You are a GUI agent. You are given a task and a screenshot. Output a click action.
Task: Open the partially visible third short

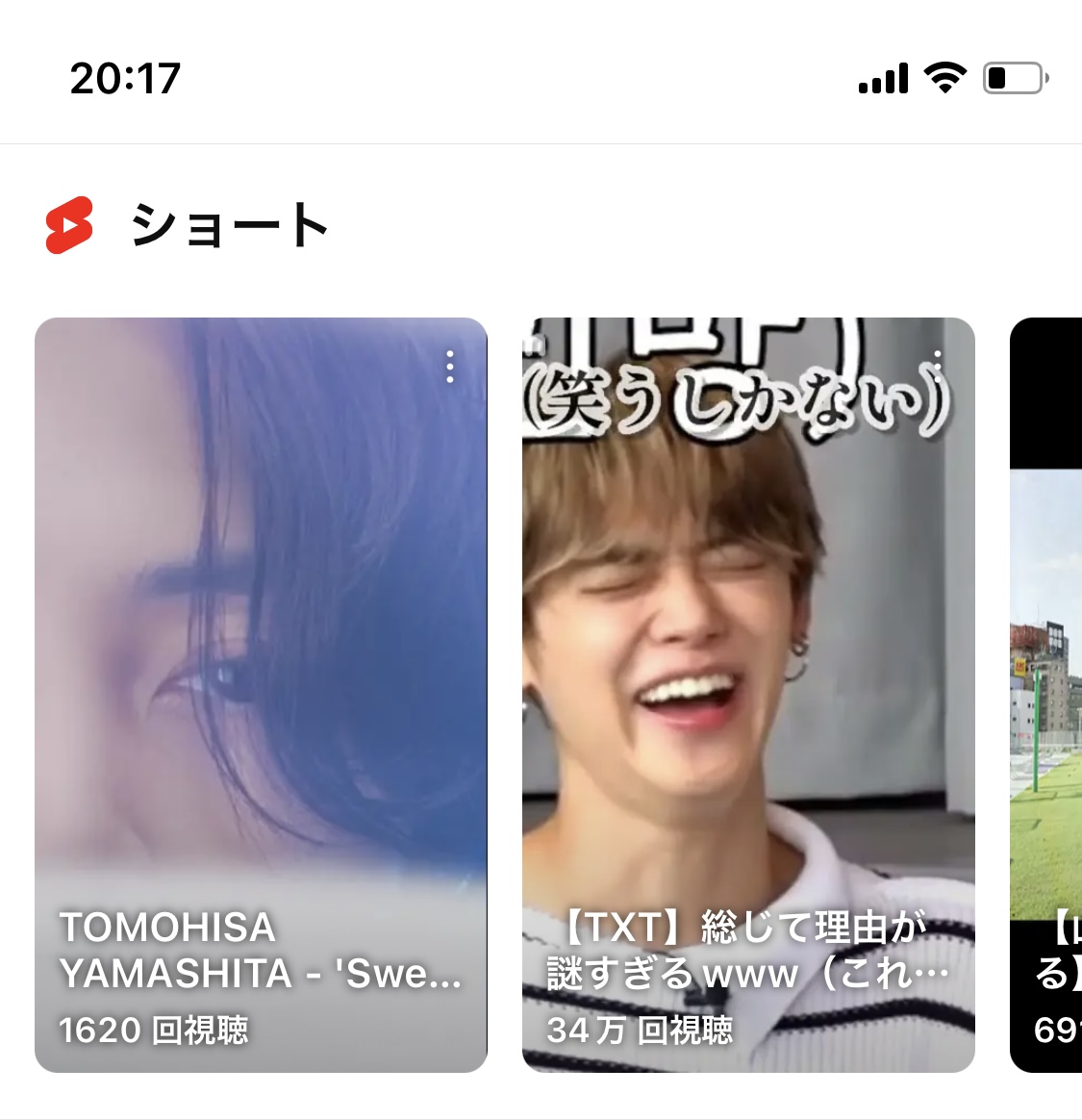[x=1046, y=693]
